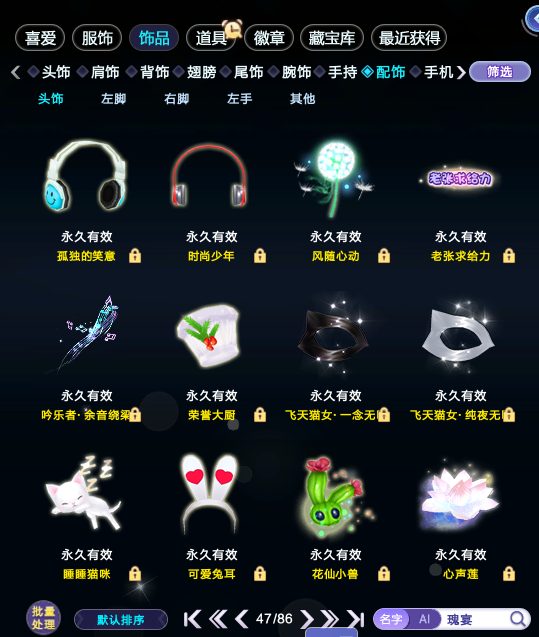
Task: Choose the 其他 accessory slot
Action: pyautogui.click(x=302, y=99)
